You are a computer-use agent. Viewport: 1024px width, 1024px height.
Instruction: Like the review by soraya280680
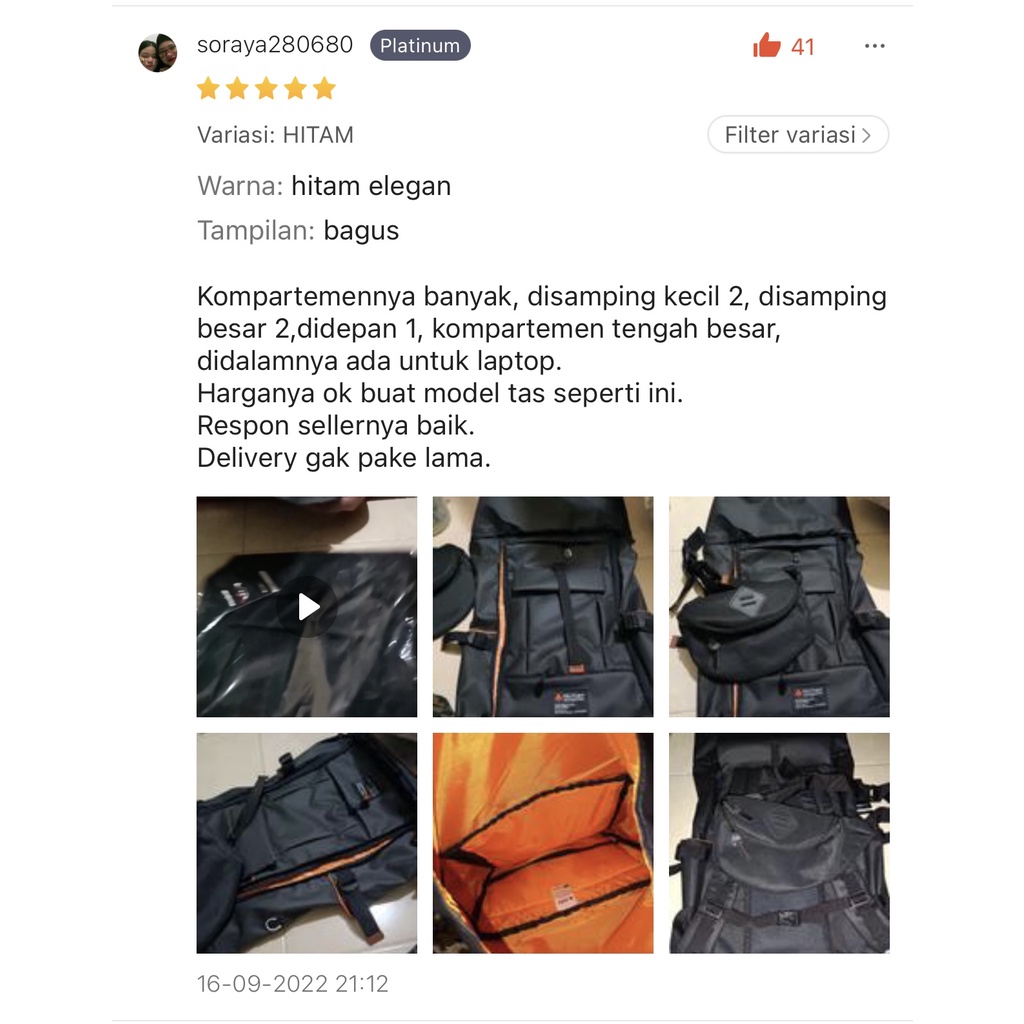click(767, 46)
